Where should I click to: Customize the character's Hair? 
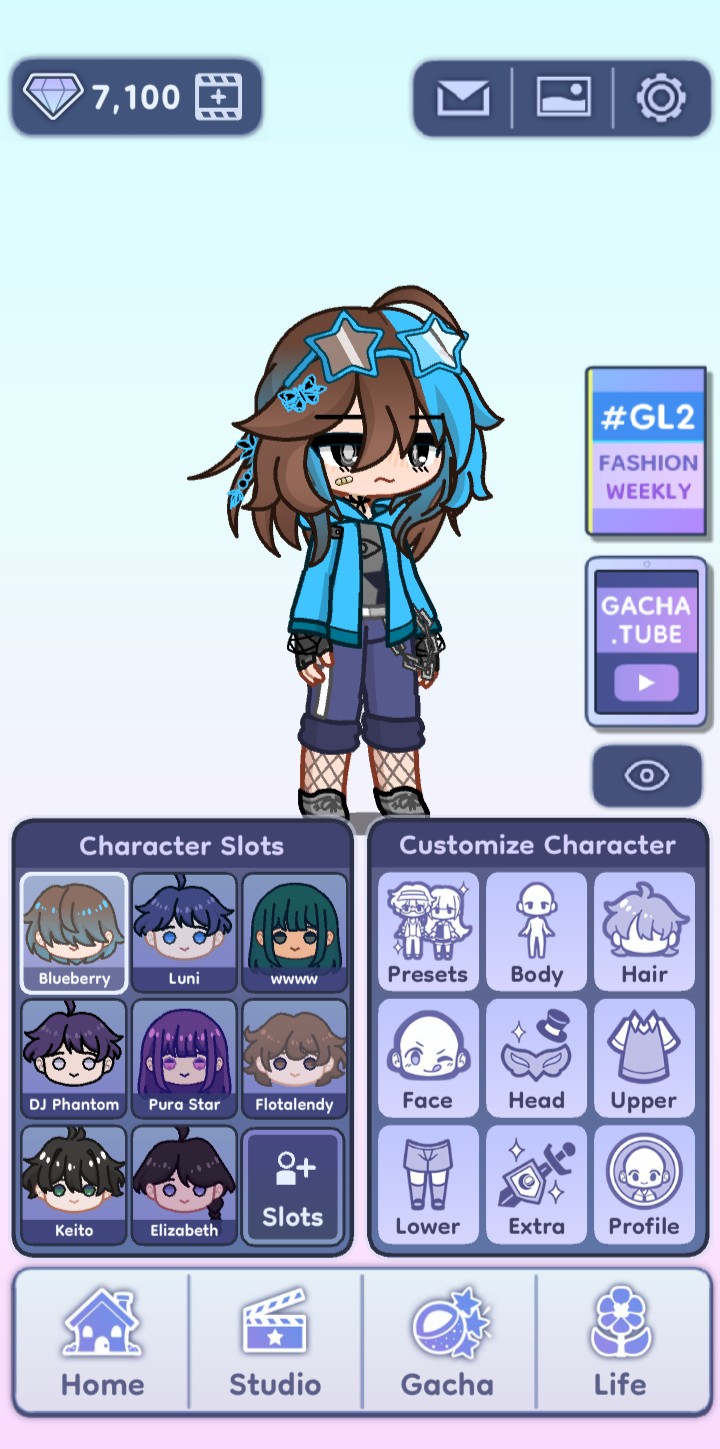[644, 932]
